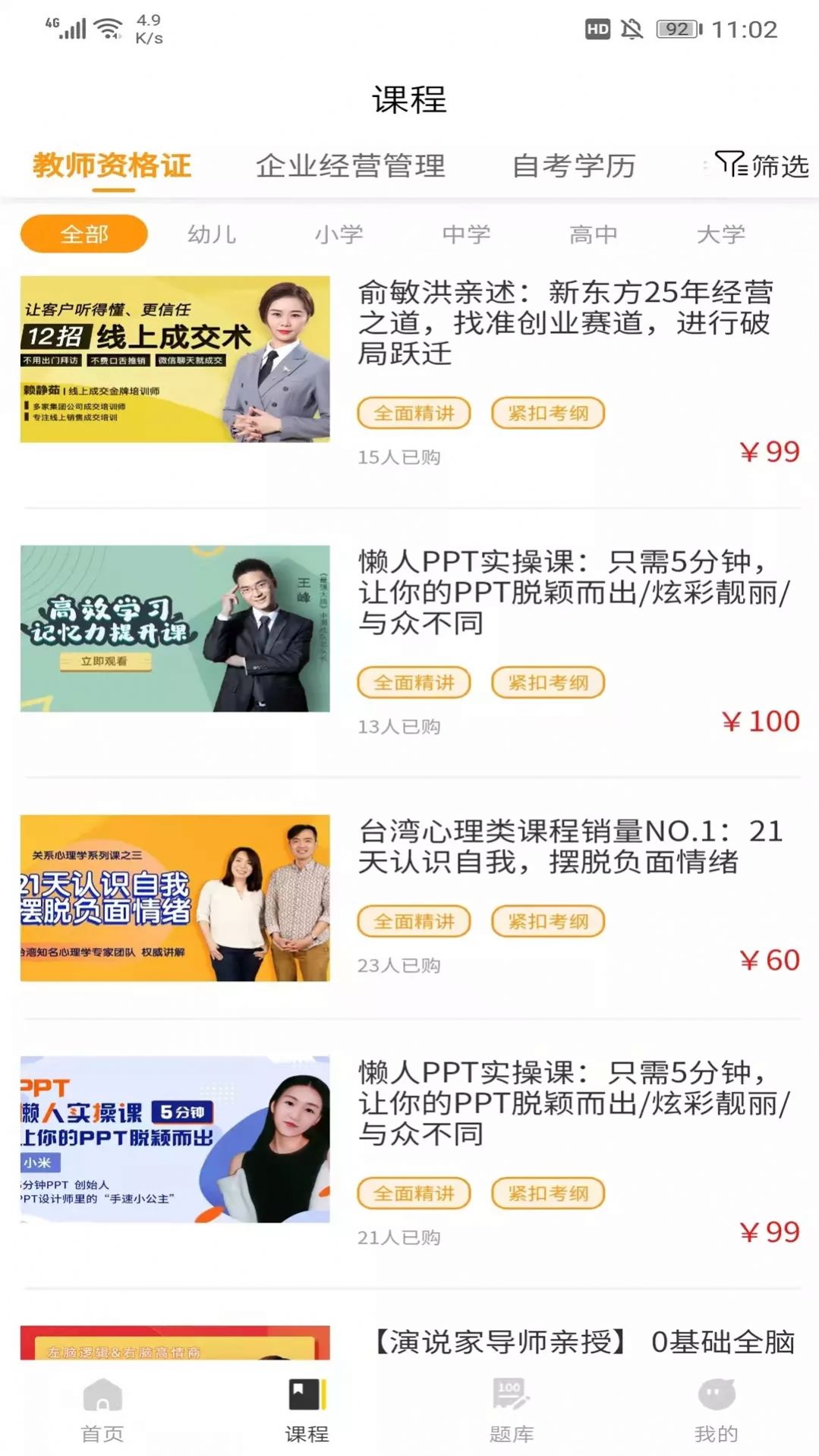Switch to the 我的 tab
Image resolution: width=819 pixels, height=1456 pixels.
(x=717, y=1410)
